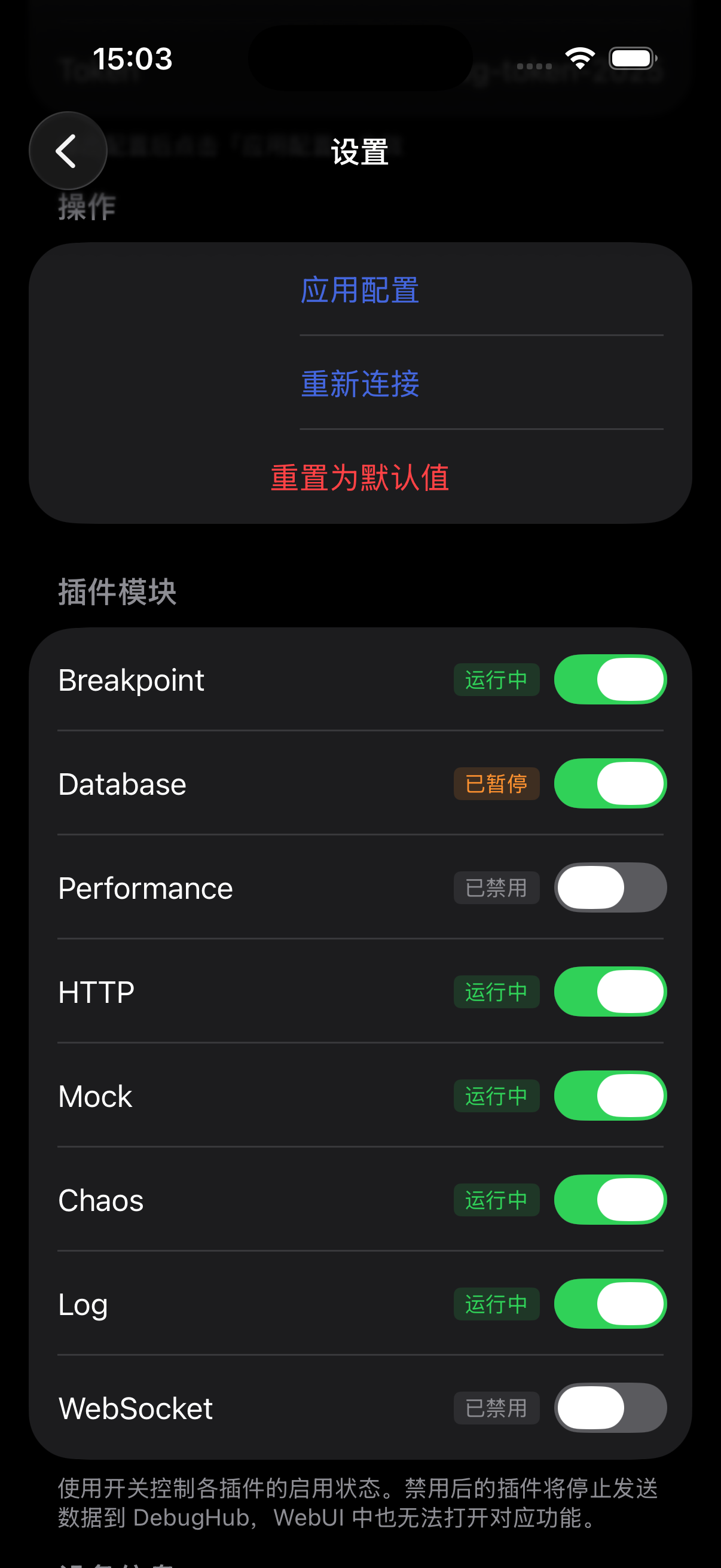Viewport: 721px width, 1568px height.
Task: Tap 重新连接 to reconnect
Action: pos(360,385)
